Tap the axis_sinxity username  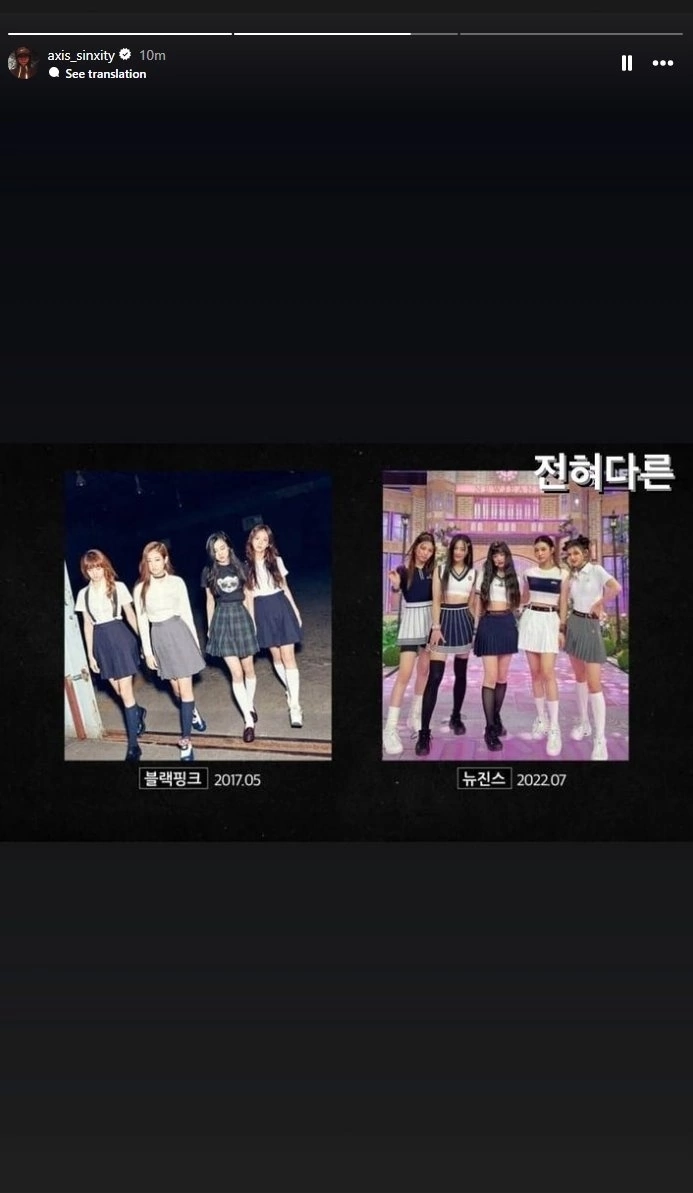[81, 55]
